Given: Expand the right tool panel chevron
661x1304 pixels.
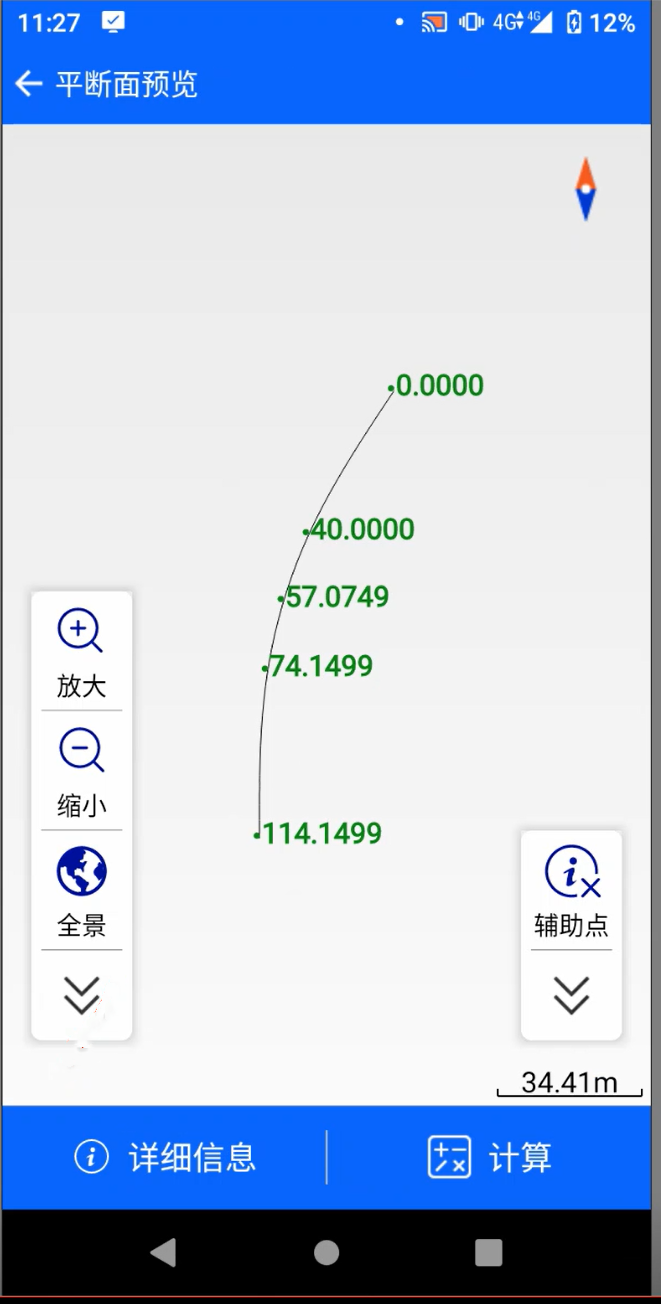Looking at the screenshot, I should [571, 995].
